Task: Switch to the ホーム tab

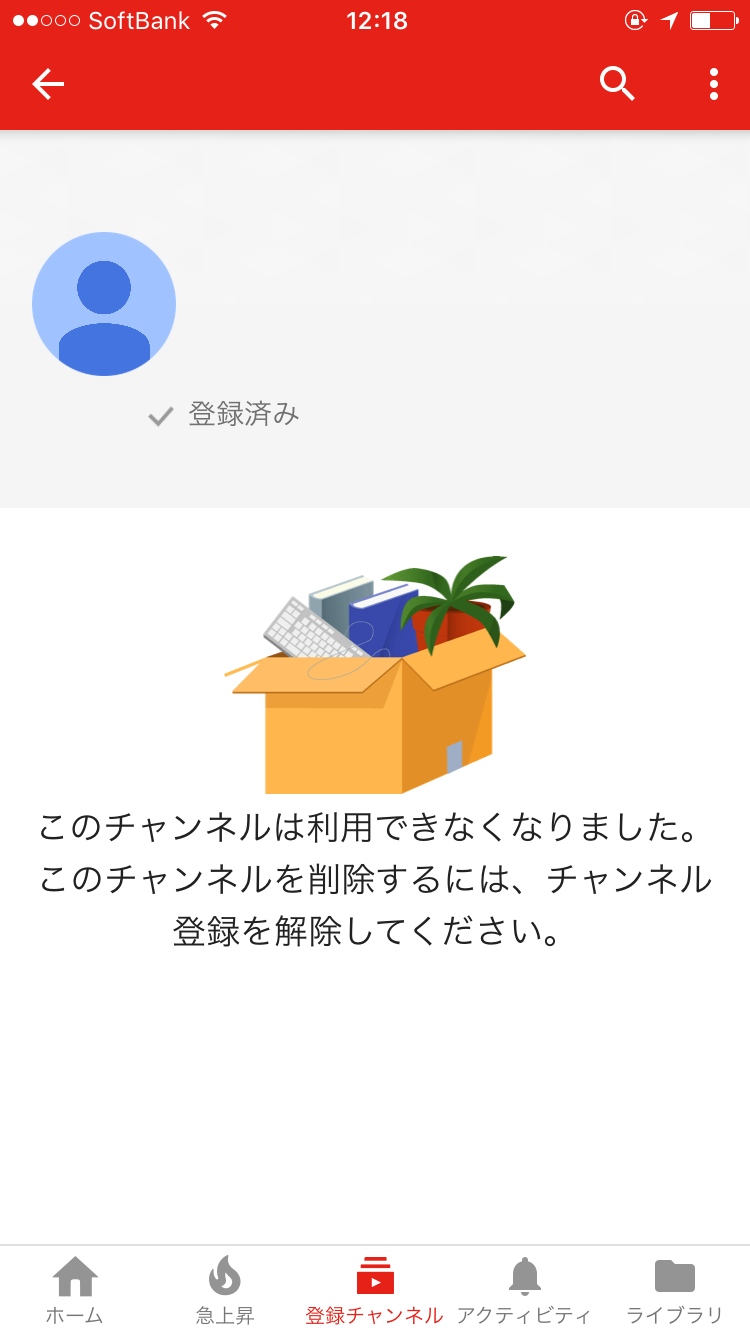Action: pos(75,1290)
